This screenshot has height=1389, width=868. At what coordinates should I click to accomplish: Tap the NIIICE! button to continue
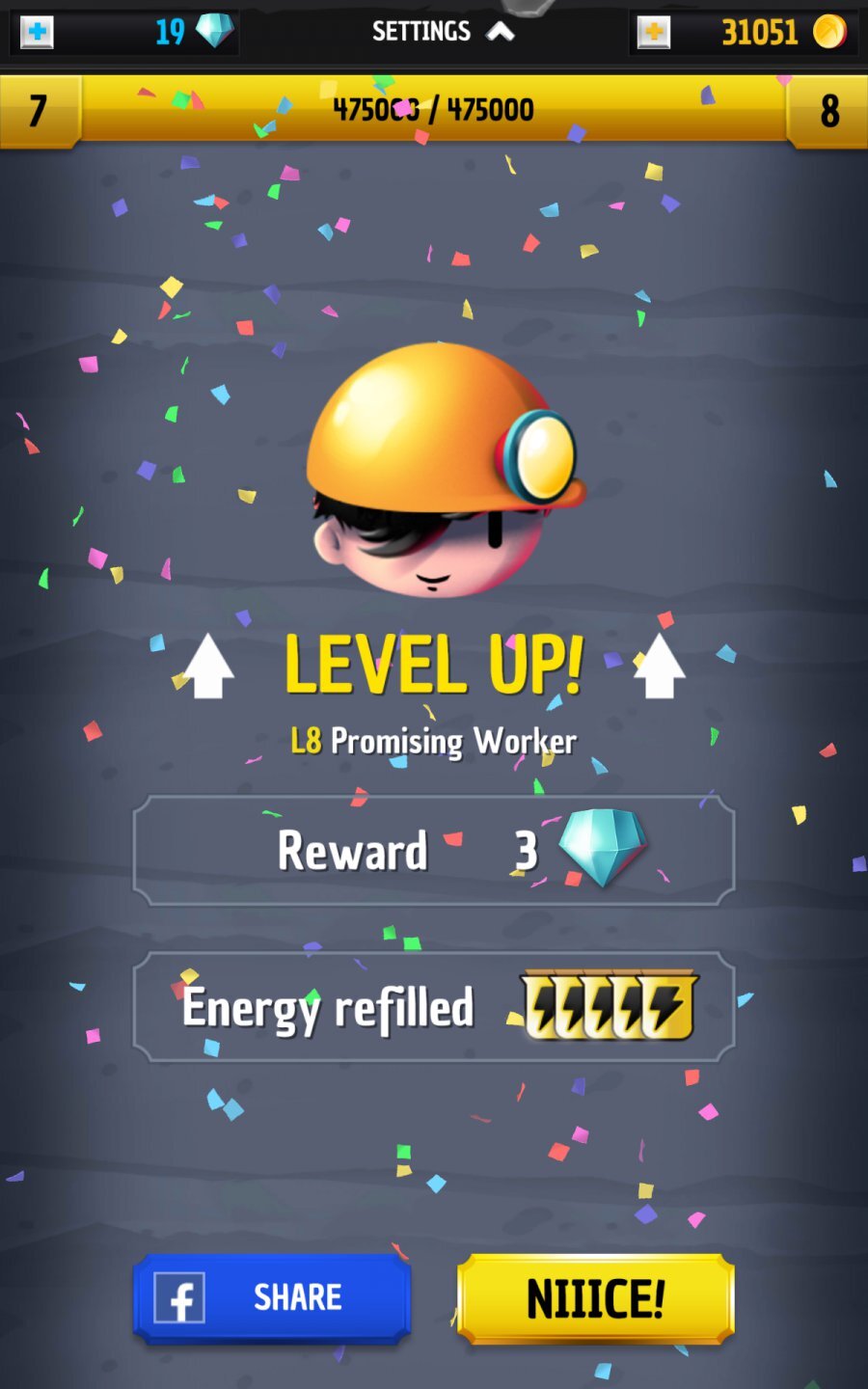click(x=594, y=1297)
